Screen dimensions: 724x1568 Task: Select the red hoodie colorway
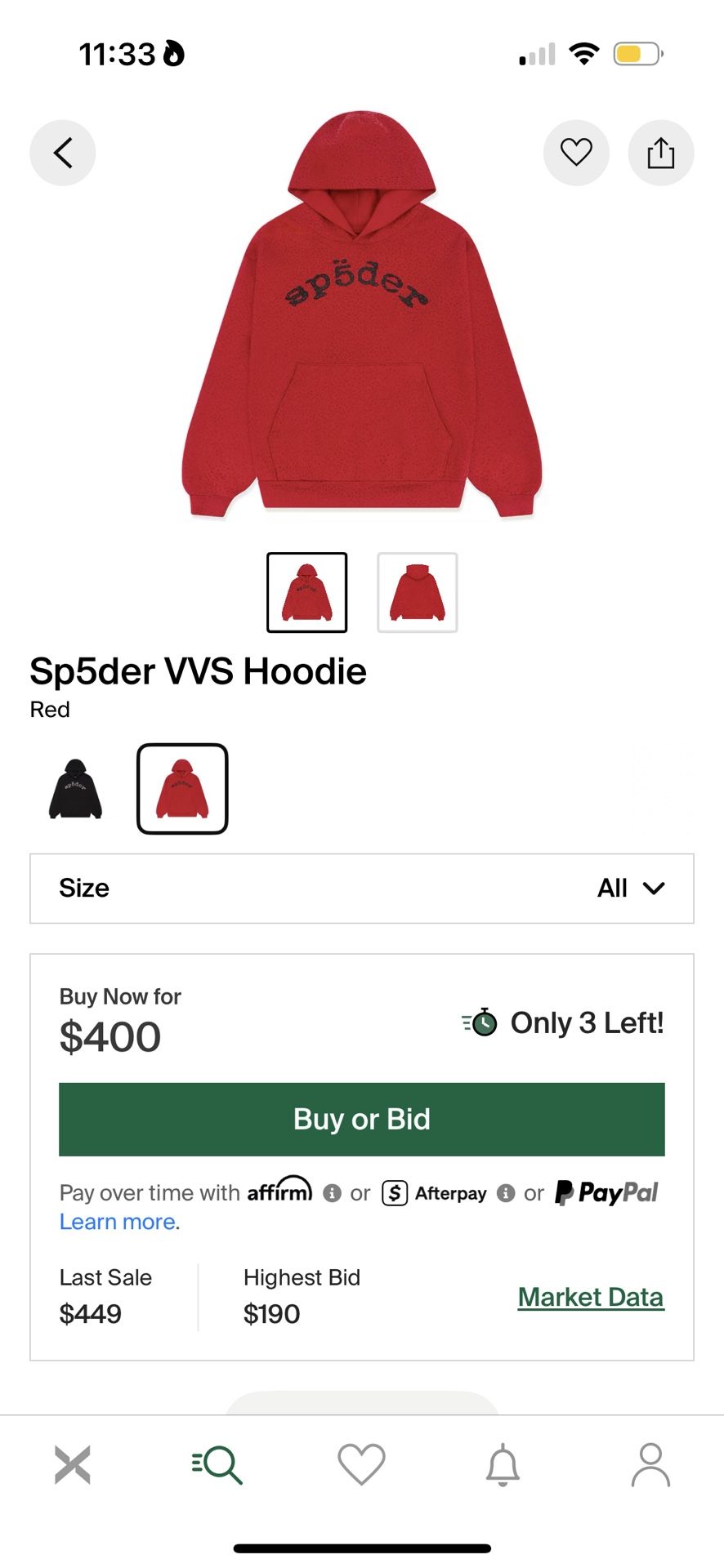(x=182, y=789)
